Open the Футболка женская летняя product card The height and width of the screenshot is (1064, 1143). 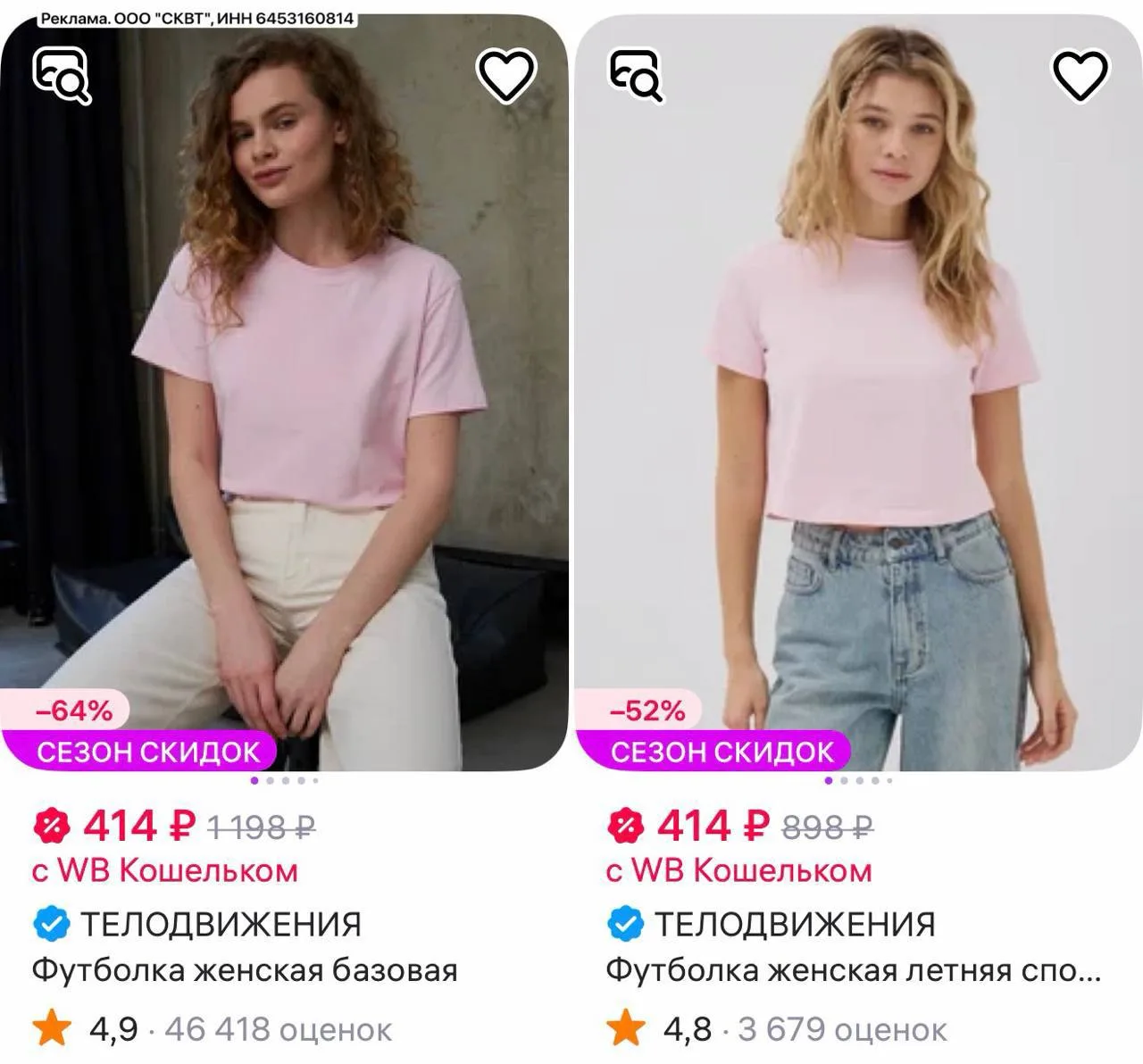pos(853,969)
